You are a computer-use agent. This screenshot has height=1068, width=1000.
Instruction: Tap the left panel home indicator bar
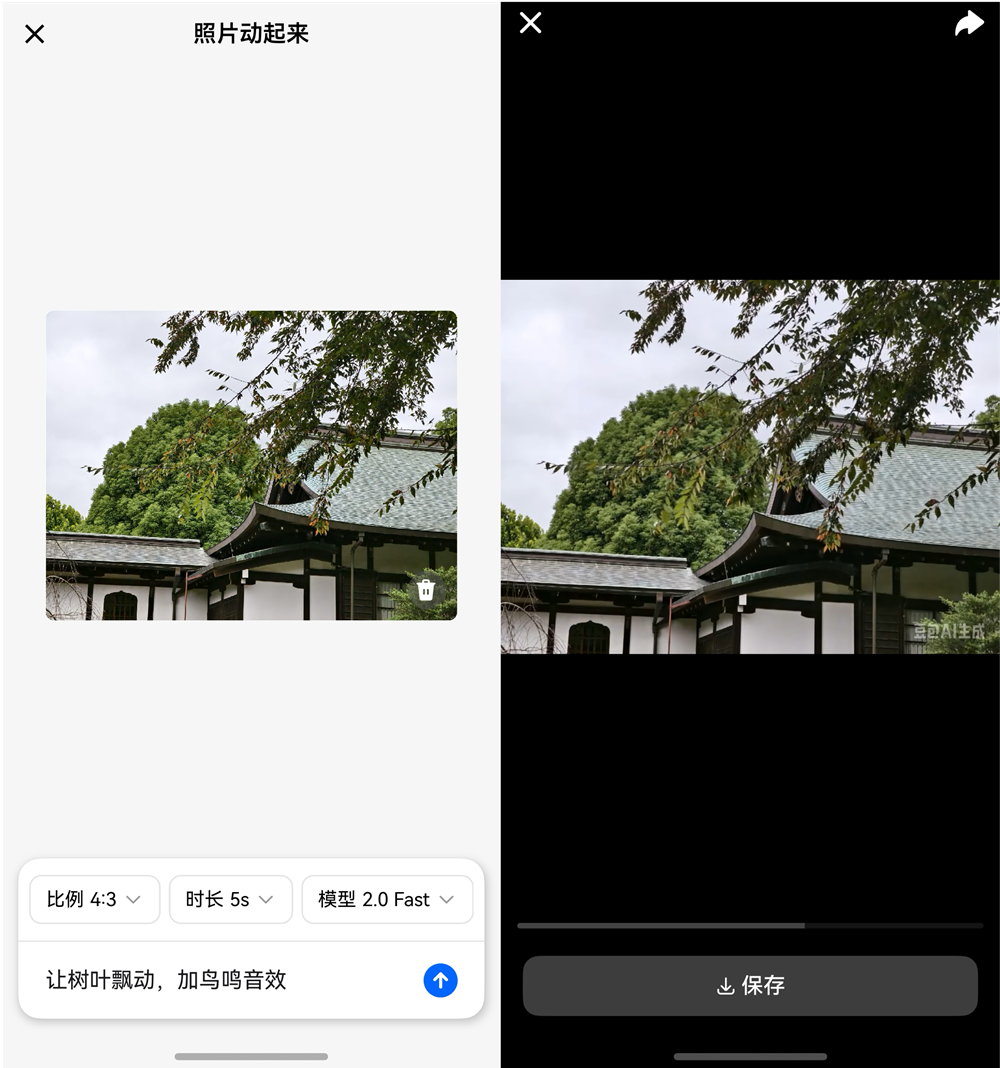[x=251, y=1056]
